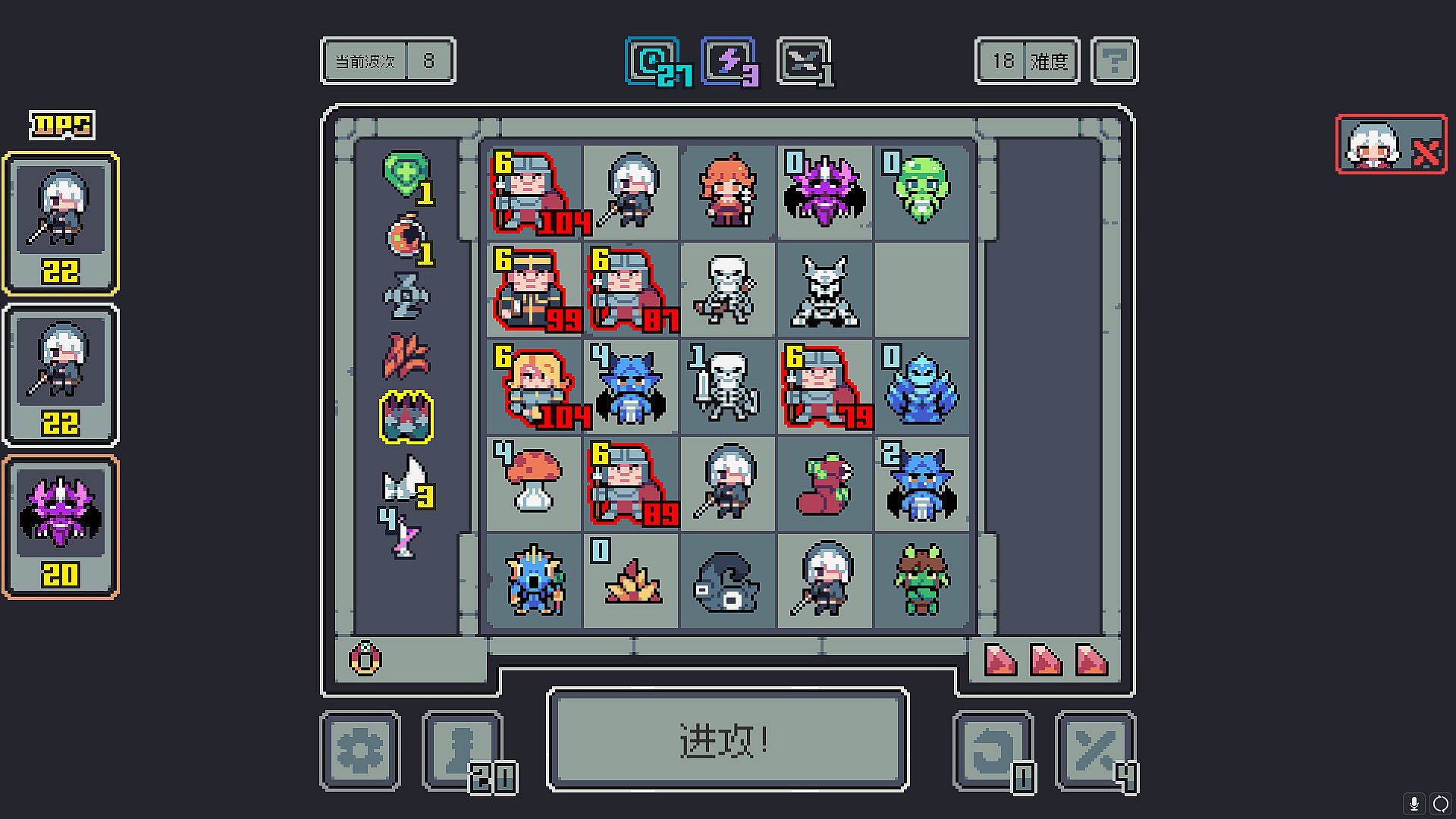The image size is (1456, 819).
Task: Select the green heart shield relic
Action: 407,176
